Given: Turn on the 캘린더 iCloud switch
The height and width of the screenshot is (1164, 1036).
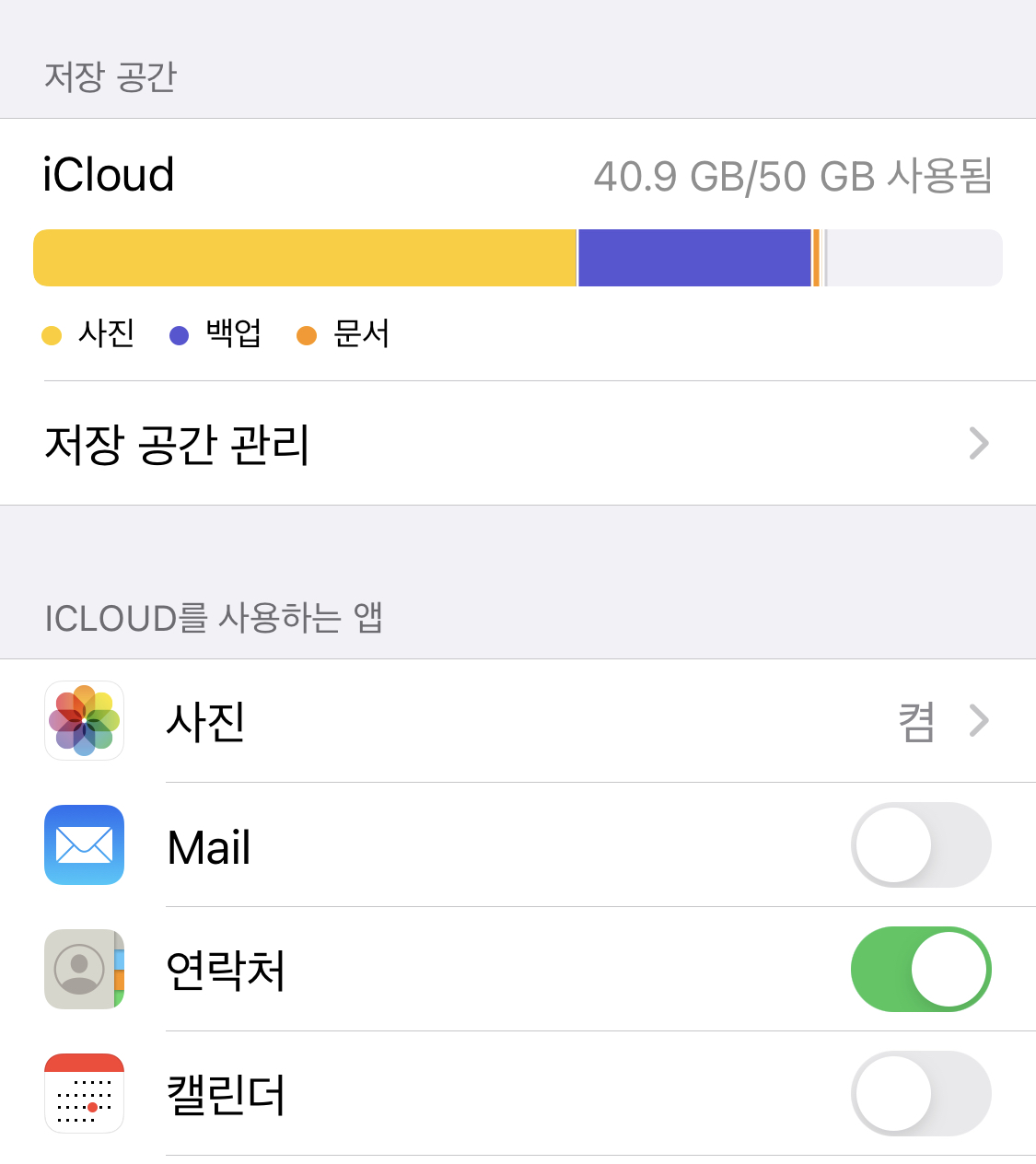Looking at the screenshot, I should point(921,1094).
